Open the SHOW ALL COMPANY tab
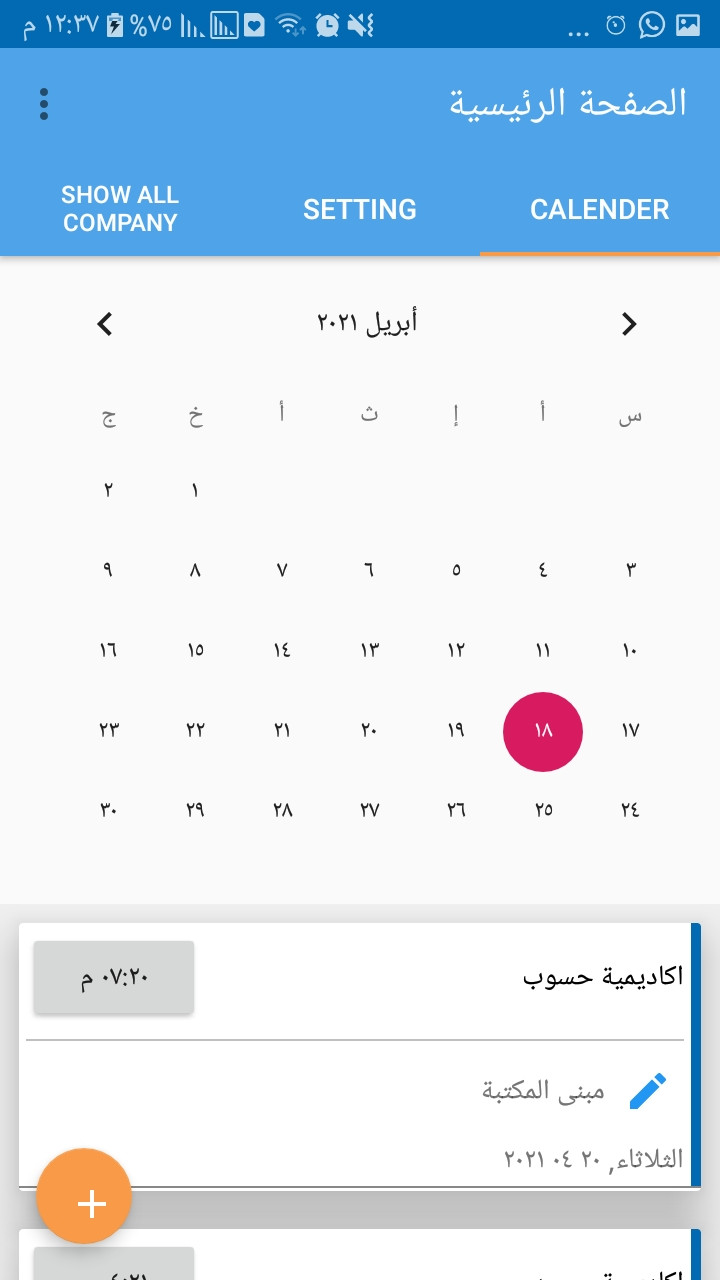Image resolution: width=720 pixels, height=1280 pixels. pos(120,207)
